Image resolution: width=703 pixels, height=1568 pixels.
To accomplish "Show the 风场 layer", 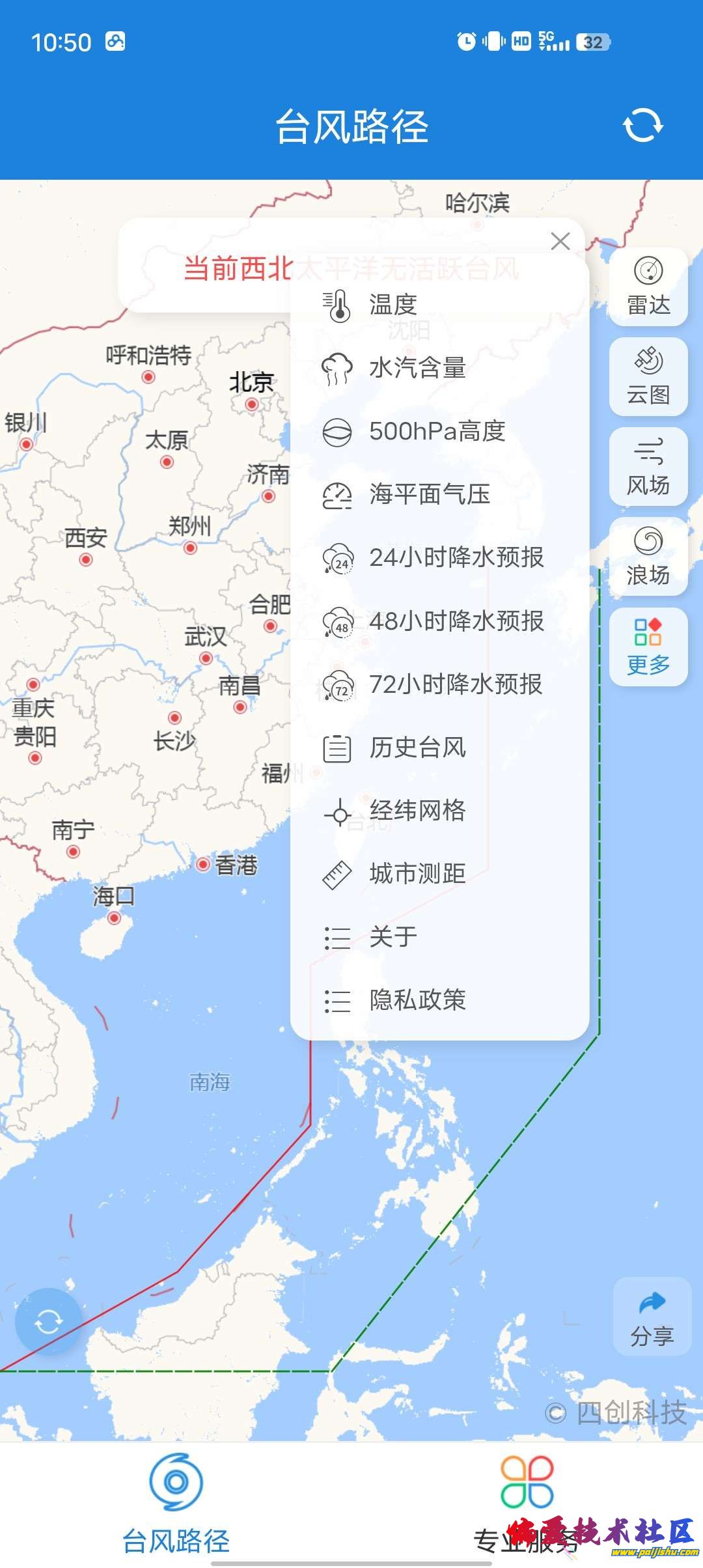I will [648, 467].
